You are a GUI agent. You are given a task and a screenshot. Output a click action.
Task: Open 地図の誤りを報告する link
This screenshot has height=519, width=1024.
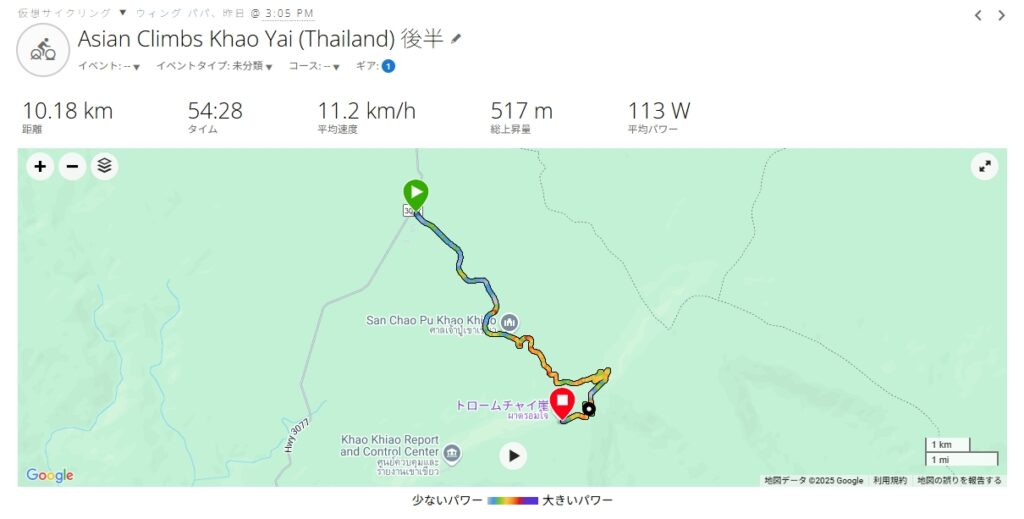point(959,481)
